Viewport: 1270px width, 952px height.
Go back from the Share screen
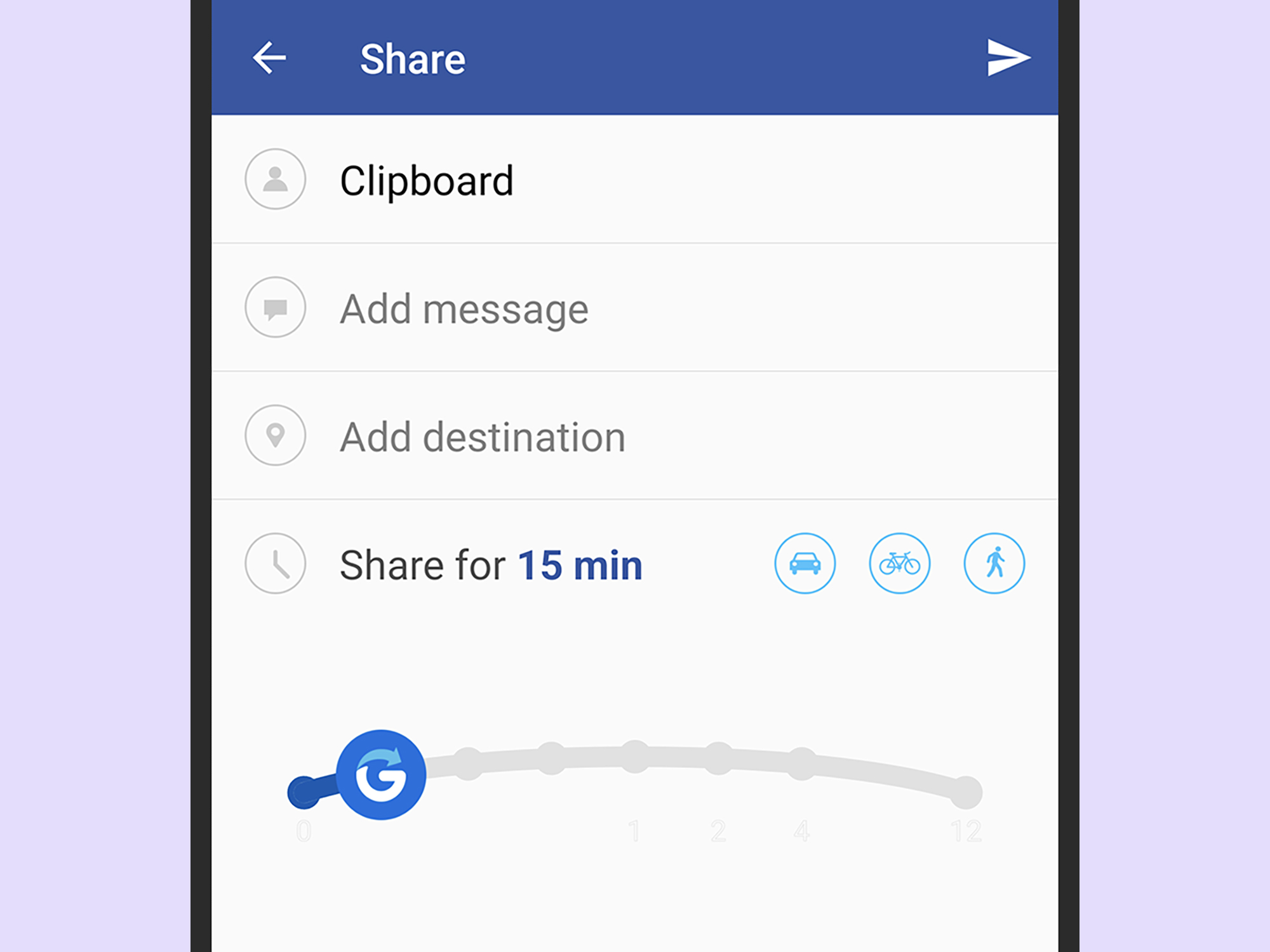pyautogui.click(x=270, y=58)
